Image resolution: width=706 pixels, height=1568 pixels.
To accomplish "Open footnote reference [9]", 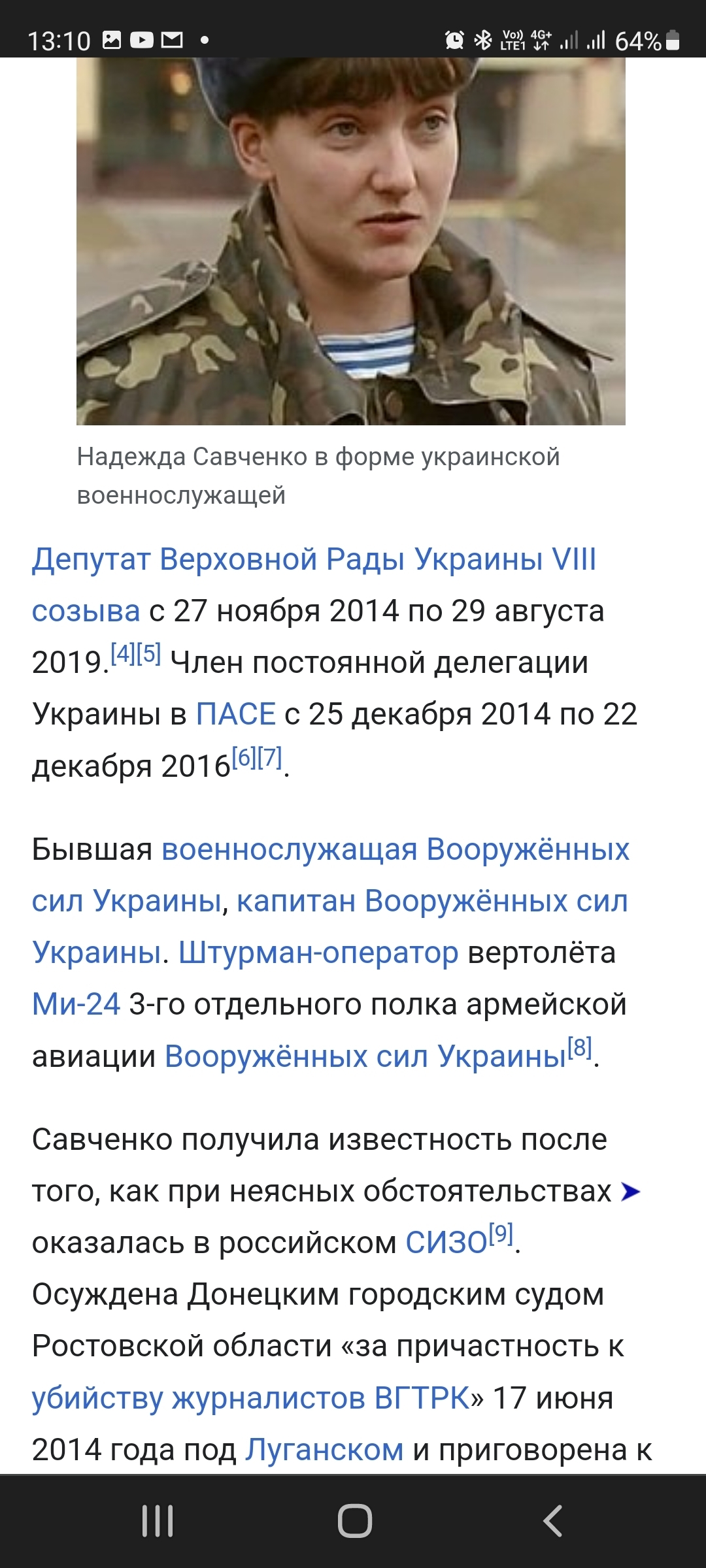I will tap(501, 1234).
